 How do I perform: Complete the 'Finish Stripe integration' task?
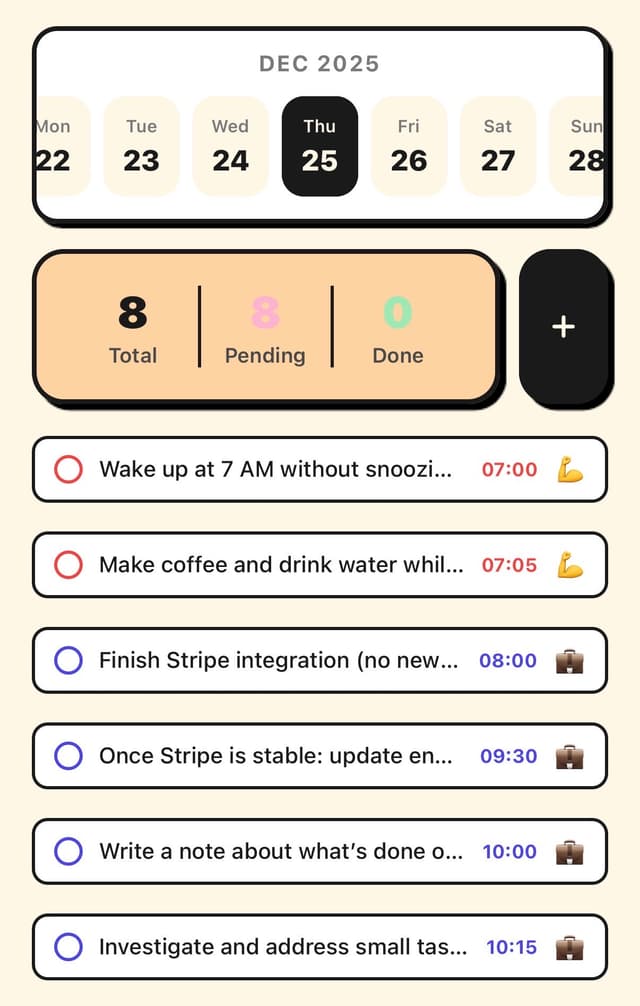(x=68, y=660)
